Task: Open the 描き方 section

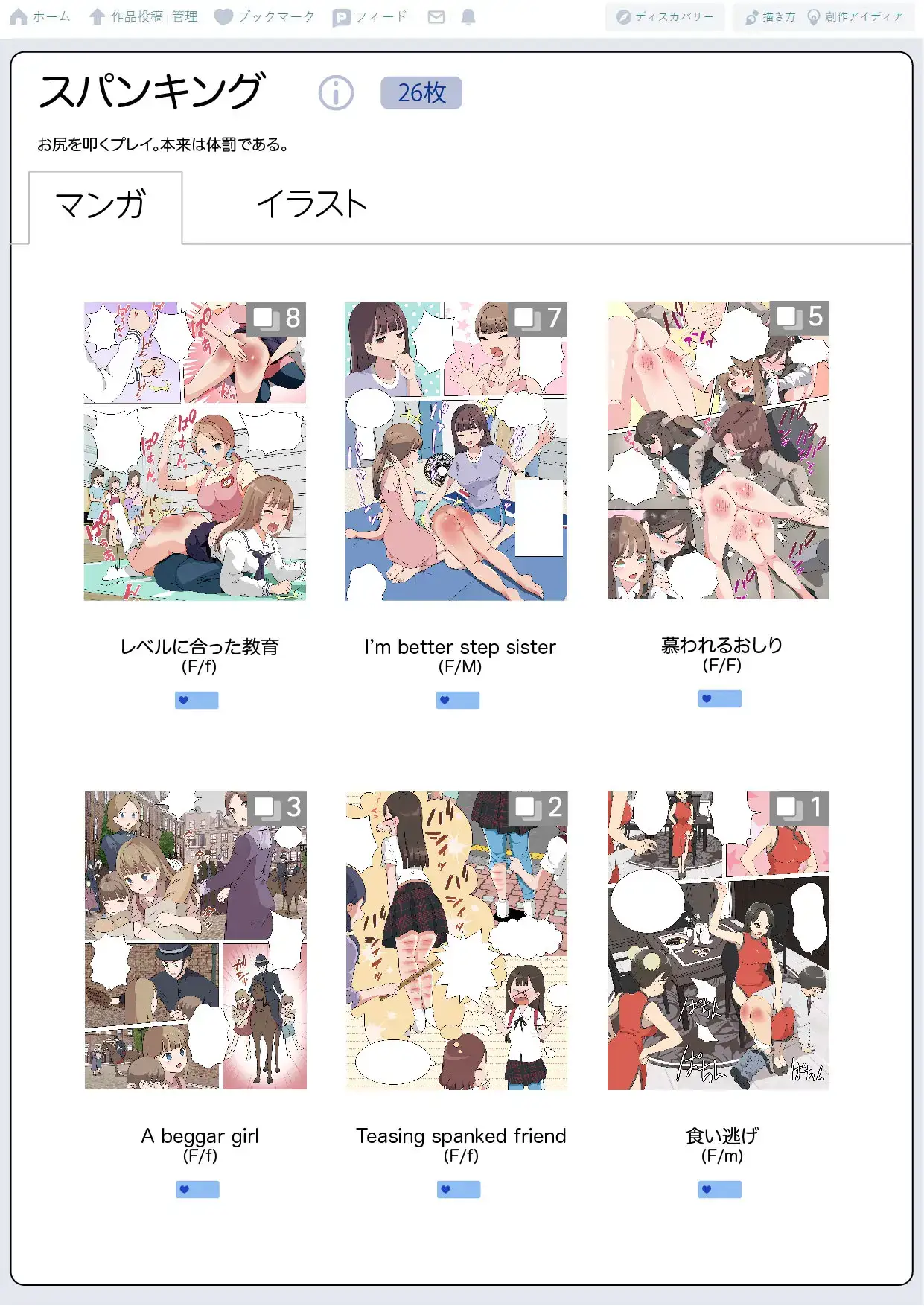Action: pyautogui.click(x=771, y=16)
